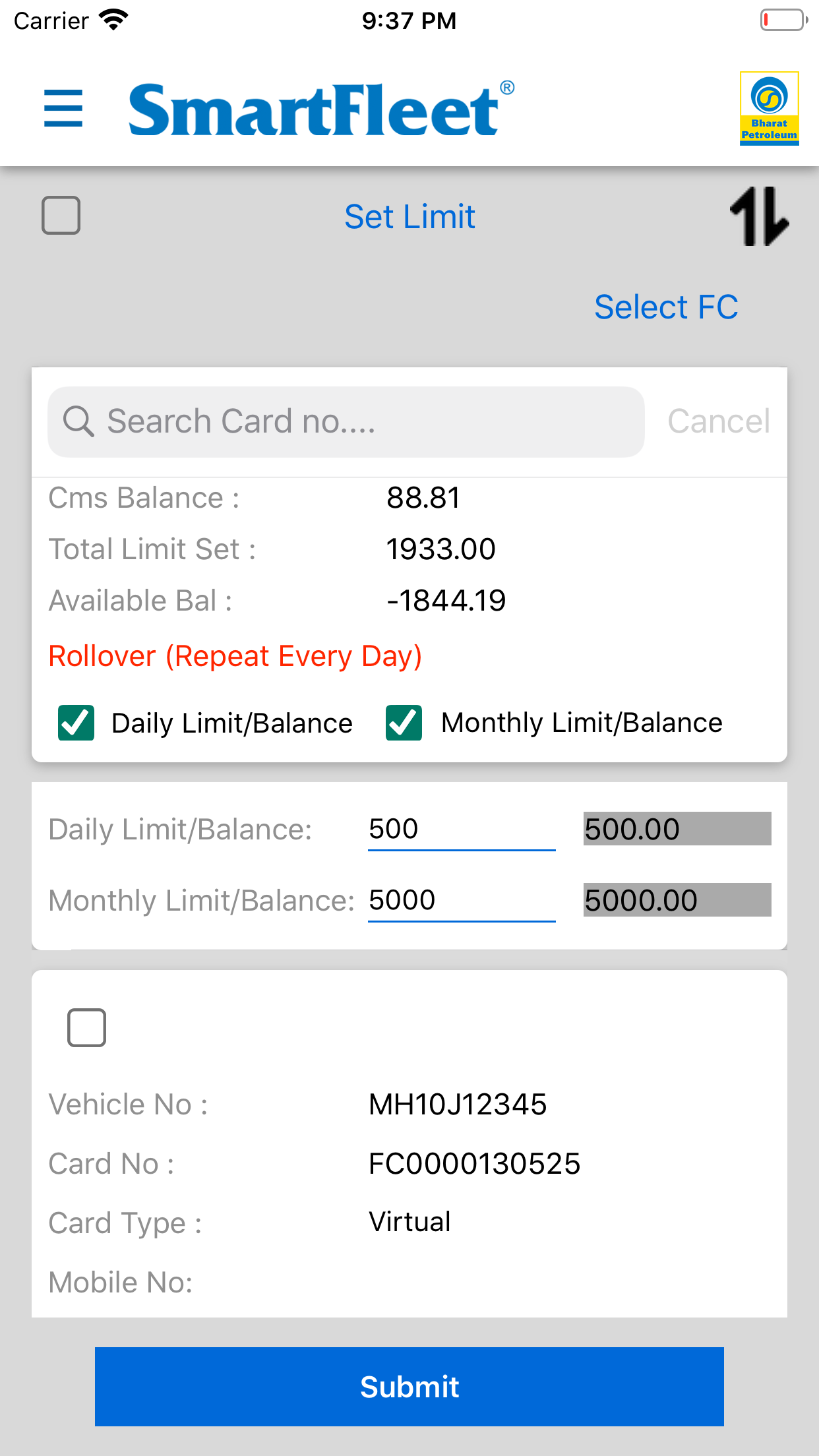The width and height of the screenshot is (819, 1456).
Task: Tap the battery indicator icon
Action: point(782,20)
